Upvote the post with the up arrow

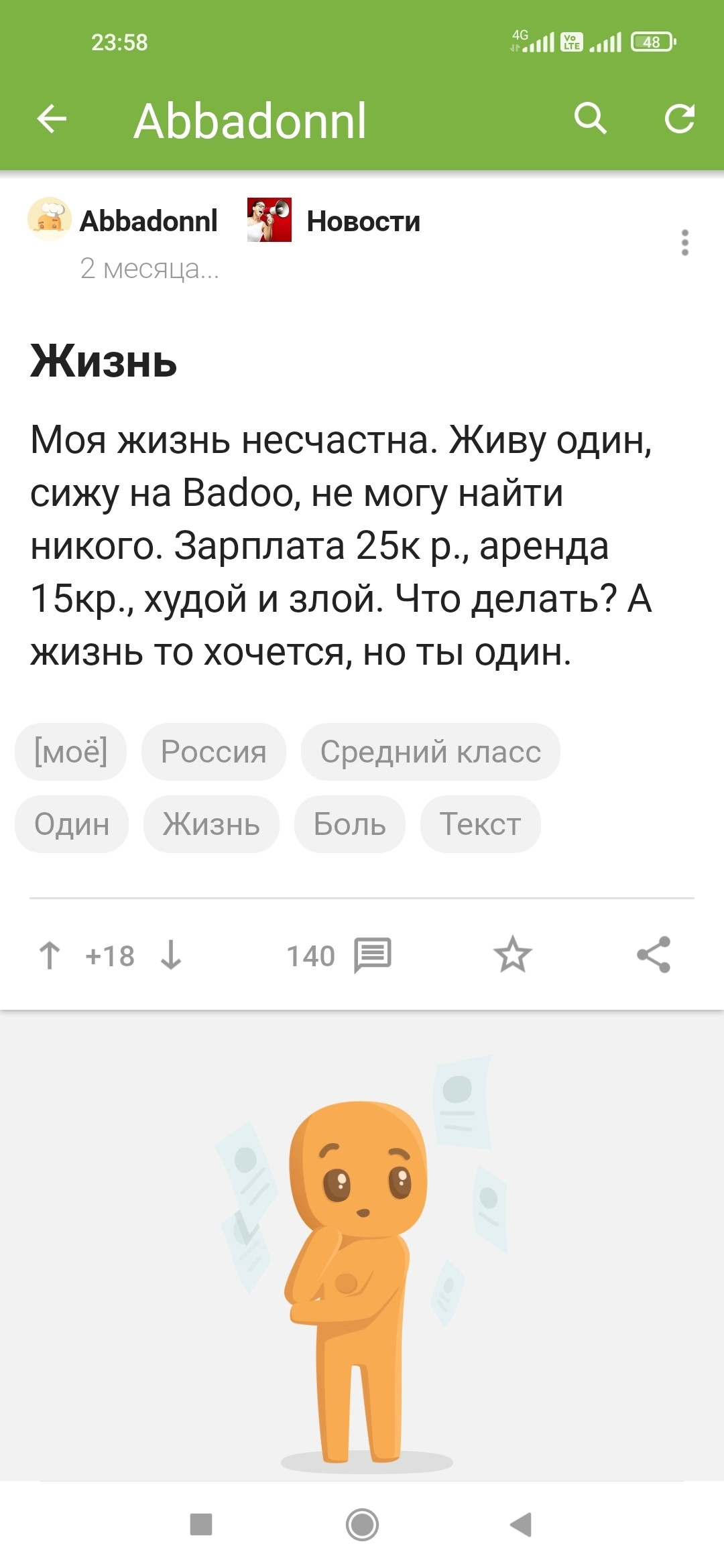(50, 956)
